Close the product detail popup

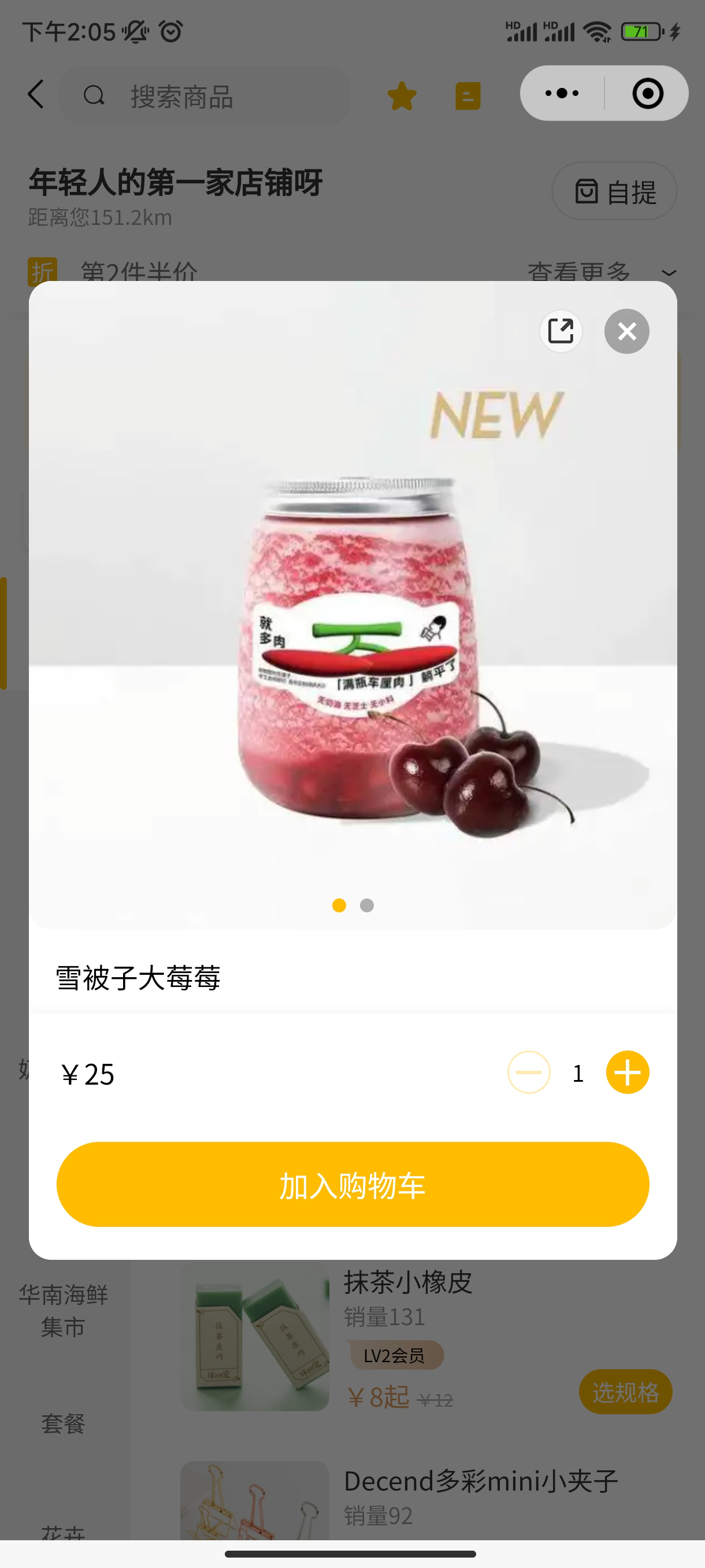click(x=626, y=331)
